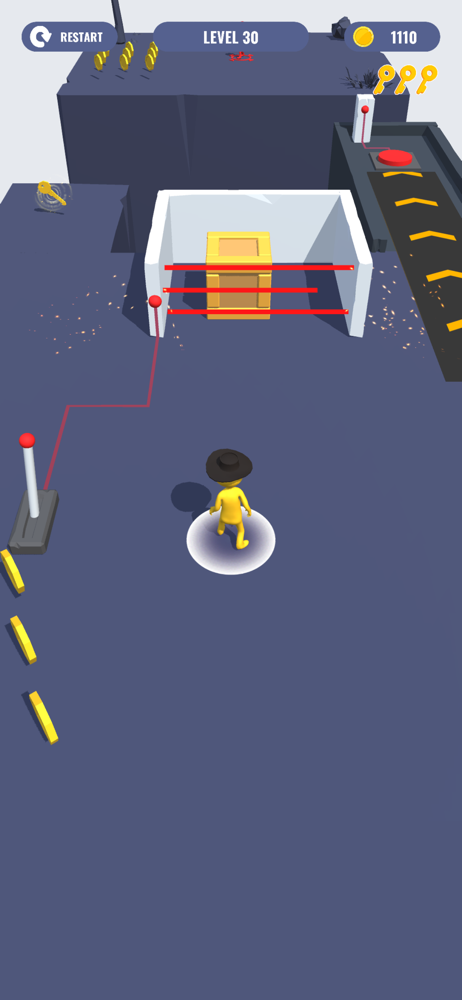Tap the Restart button

(70, 36)
